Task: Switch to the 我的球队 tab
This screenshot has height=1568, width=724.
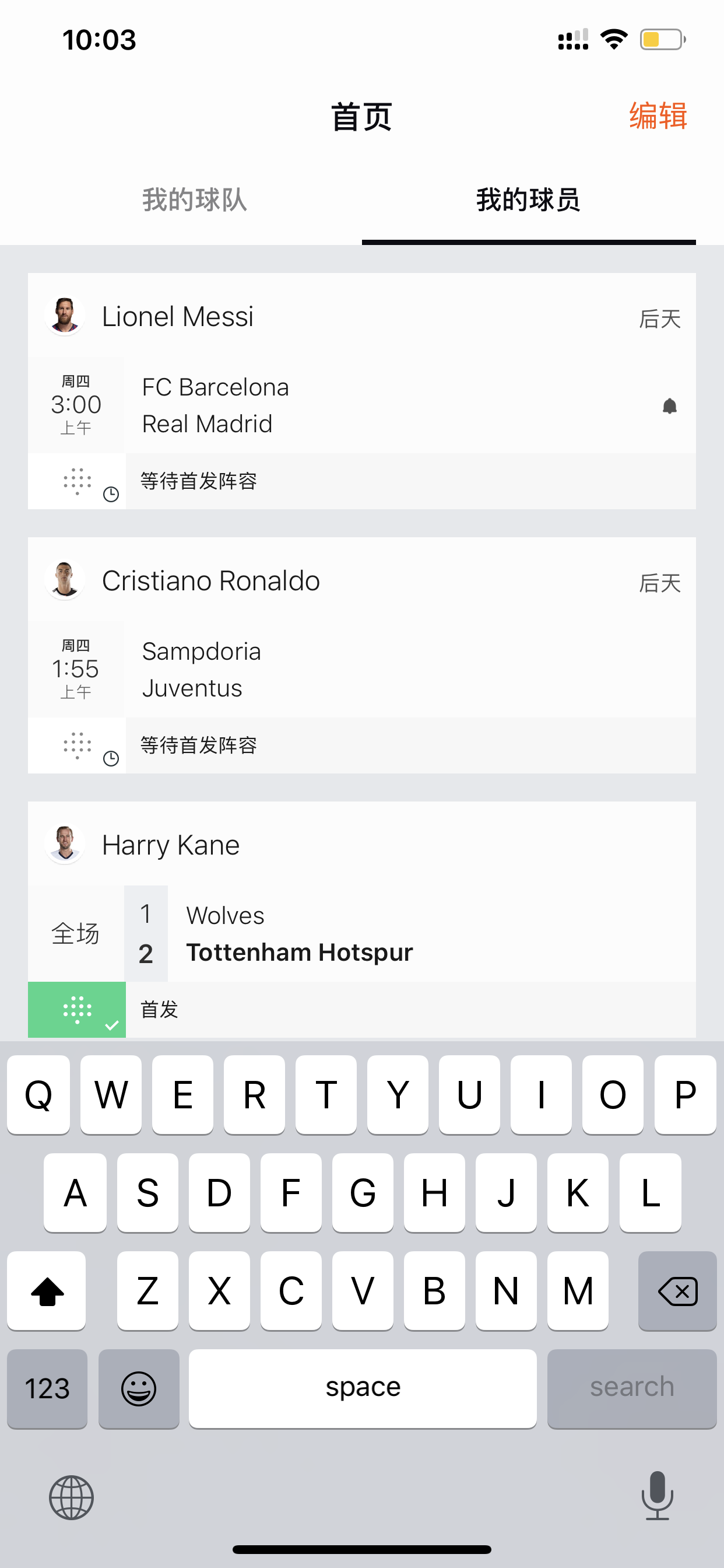Action: 195,199
